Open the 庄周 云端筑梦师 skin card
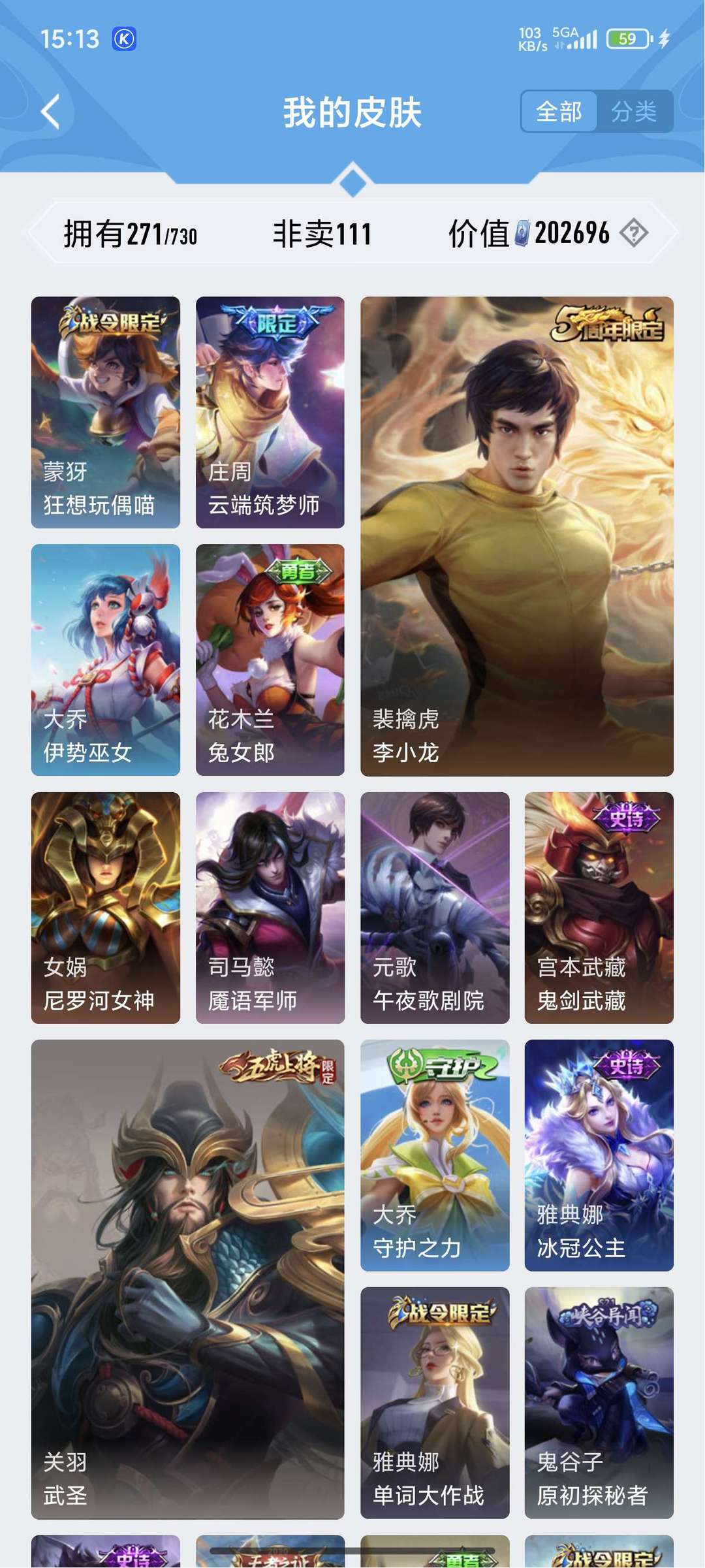The image size is (705, 1568). [270, 412]
